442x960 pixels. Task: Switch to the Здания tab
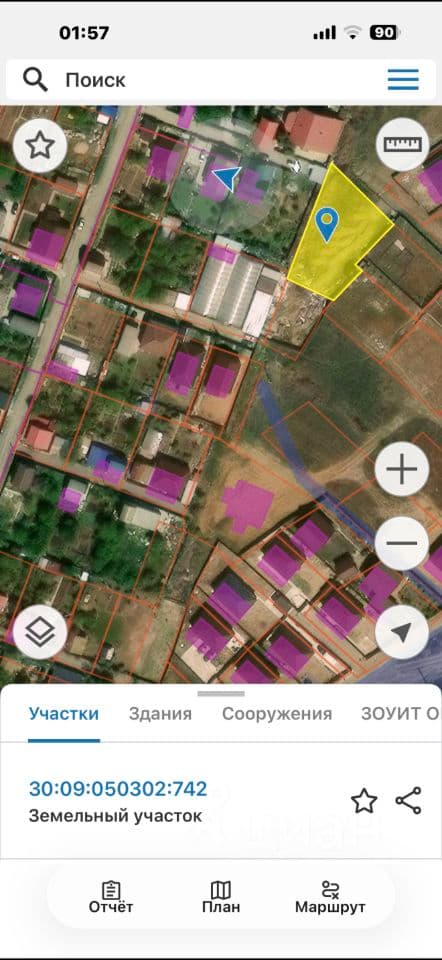point(160,714)
